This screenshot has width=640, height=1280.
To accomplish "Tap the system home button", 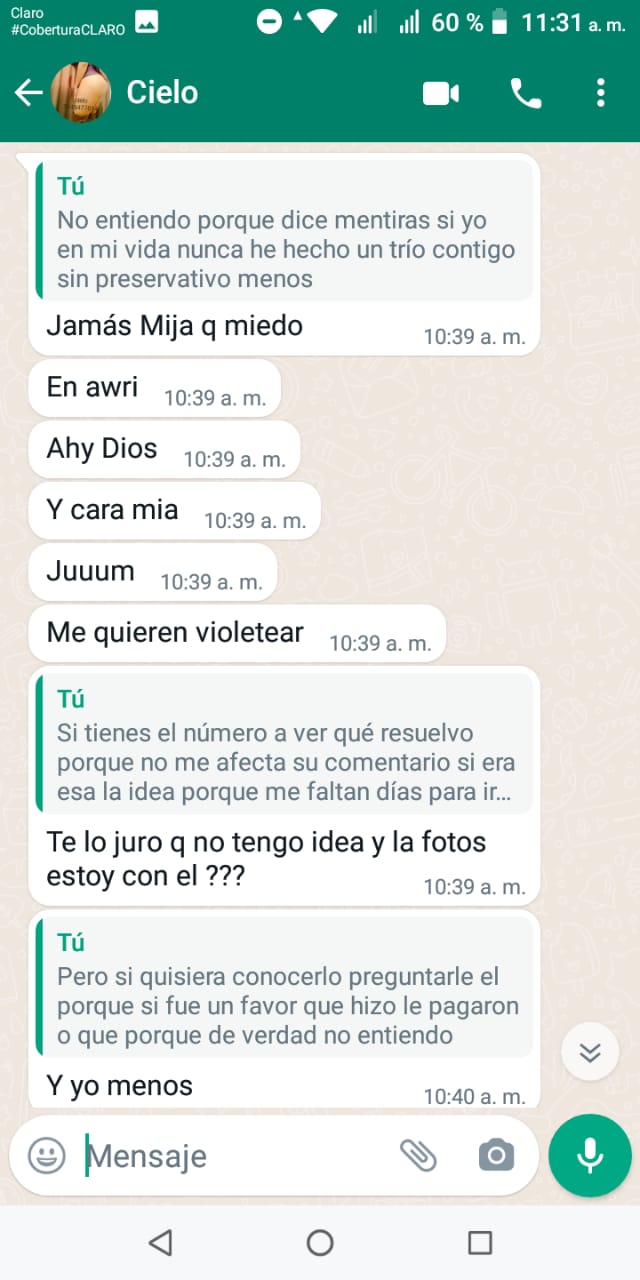I will (x=320, y=1243).
